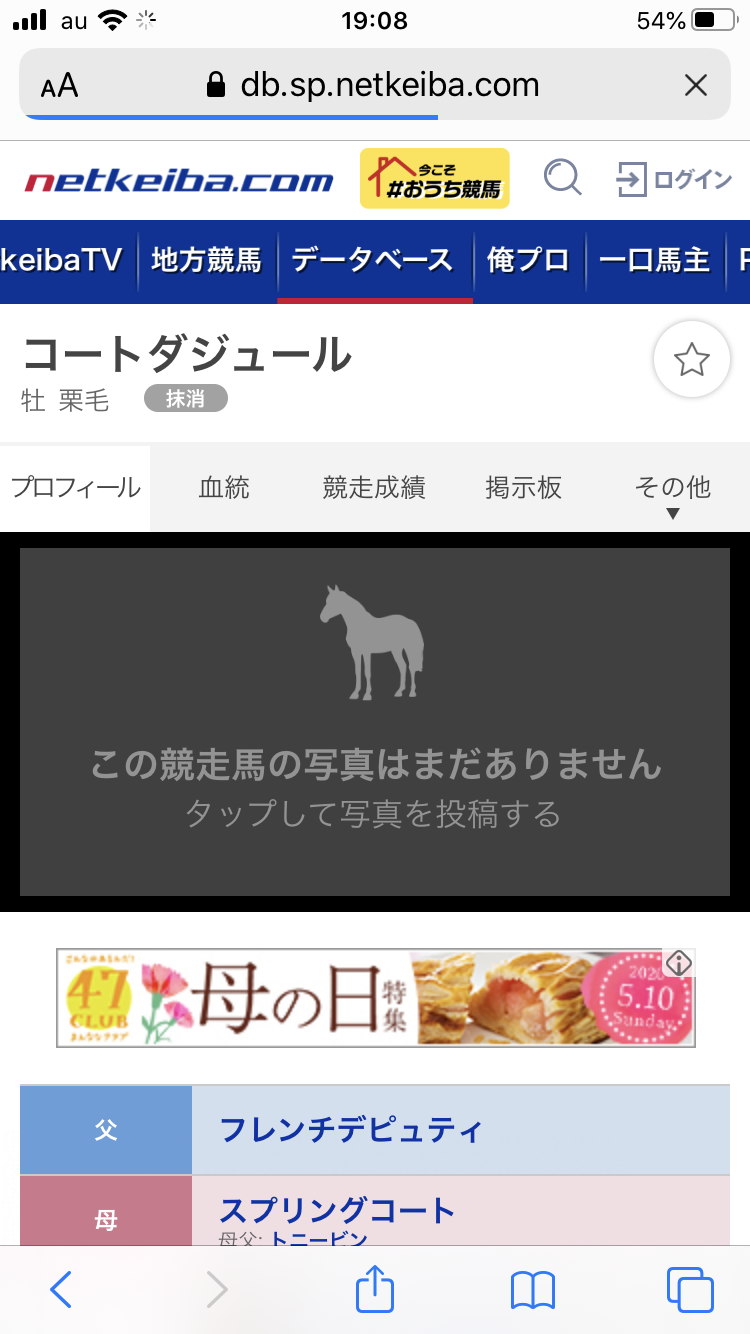Switch to the 地方競馬 nav tab
This screenshot has width=750, height=1334.
tap(206, 261)
